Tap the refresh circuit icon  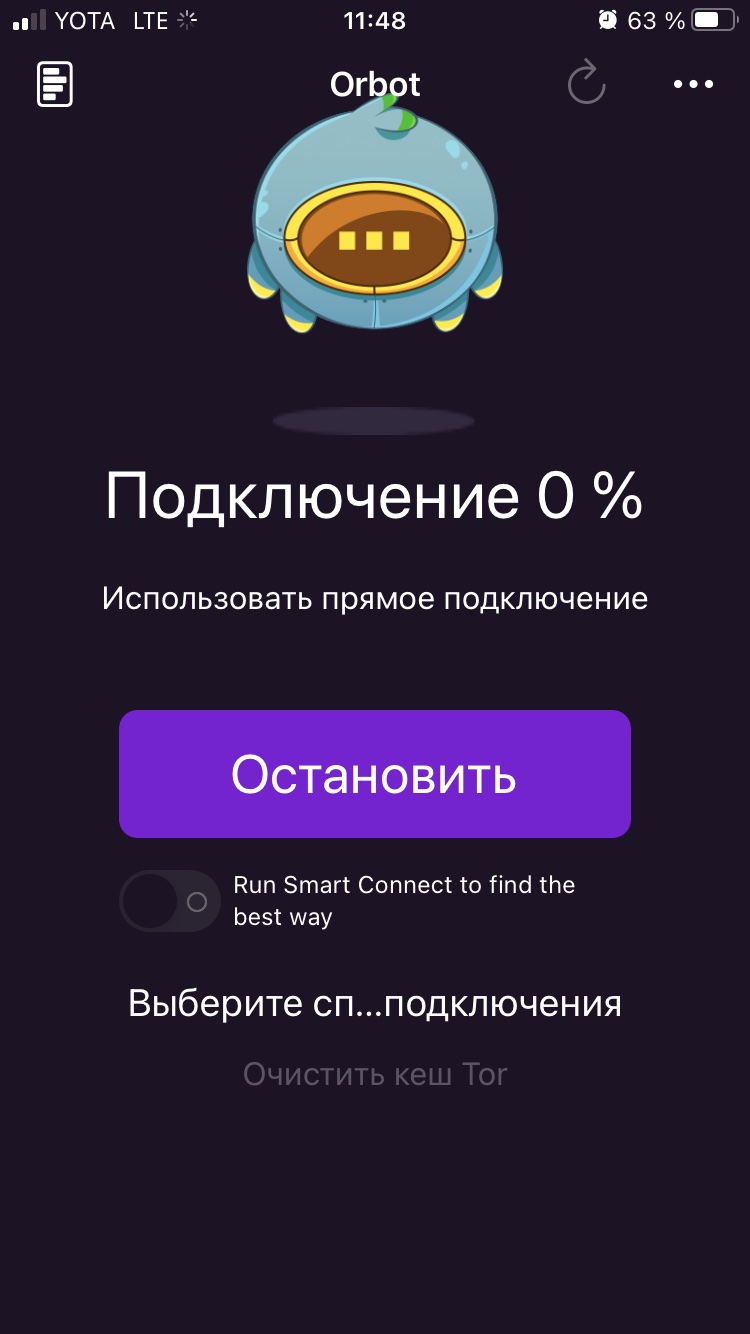point(586,83)
